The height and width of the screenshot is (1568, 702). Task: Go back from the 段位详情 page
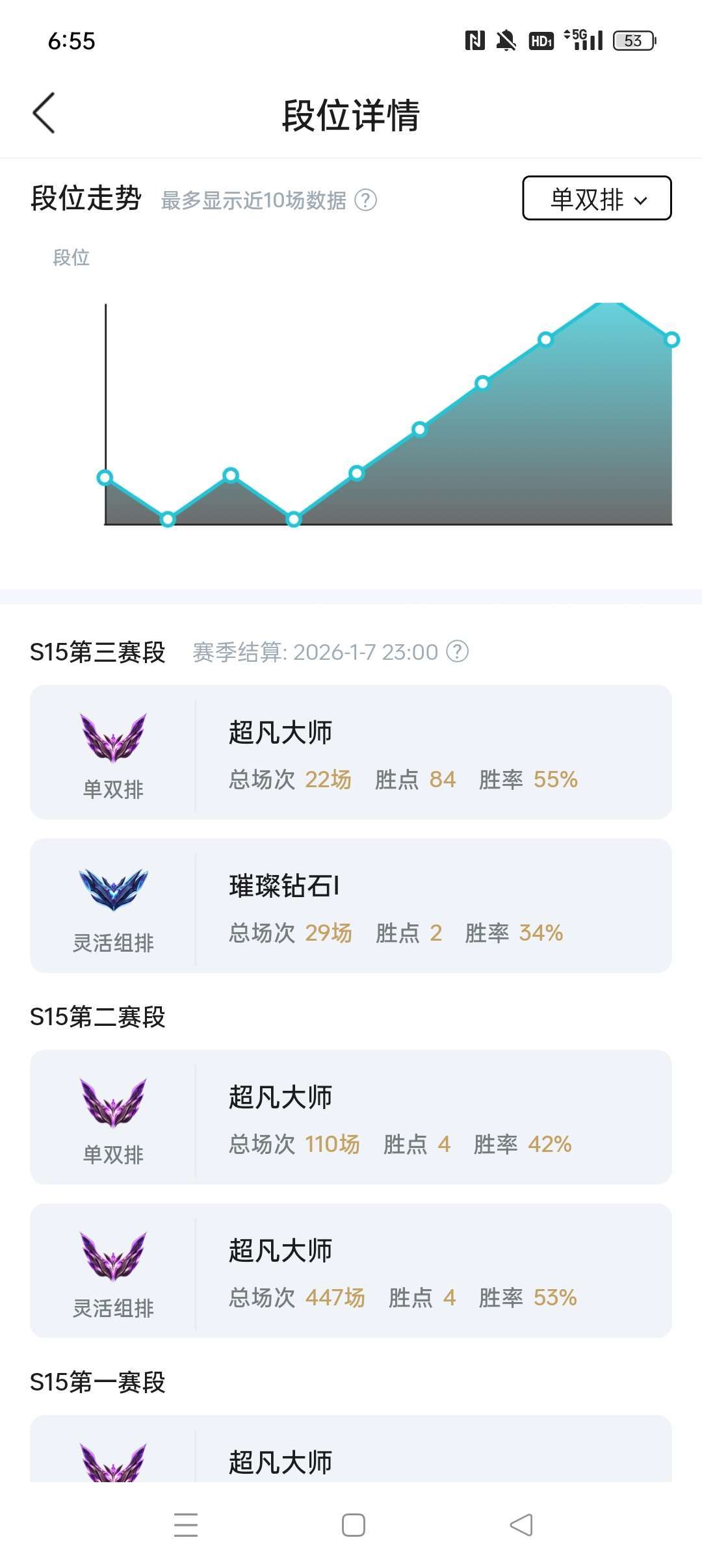pos(44,113)
